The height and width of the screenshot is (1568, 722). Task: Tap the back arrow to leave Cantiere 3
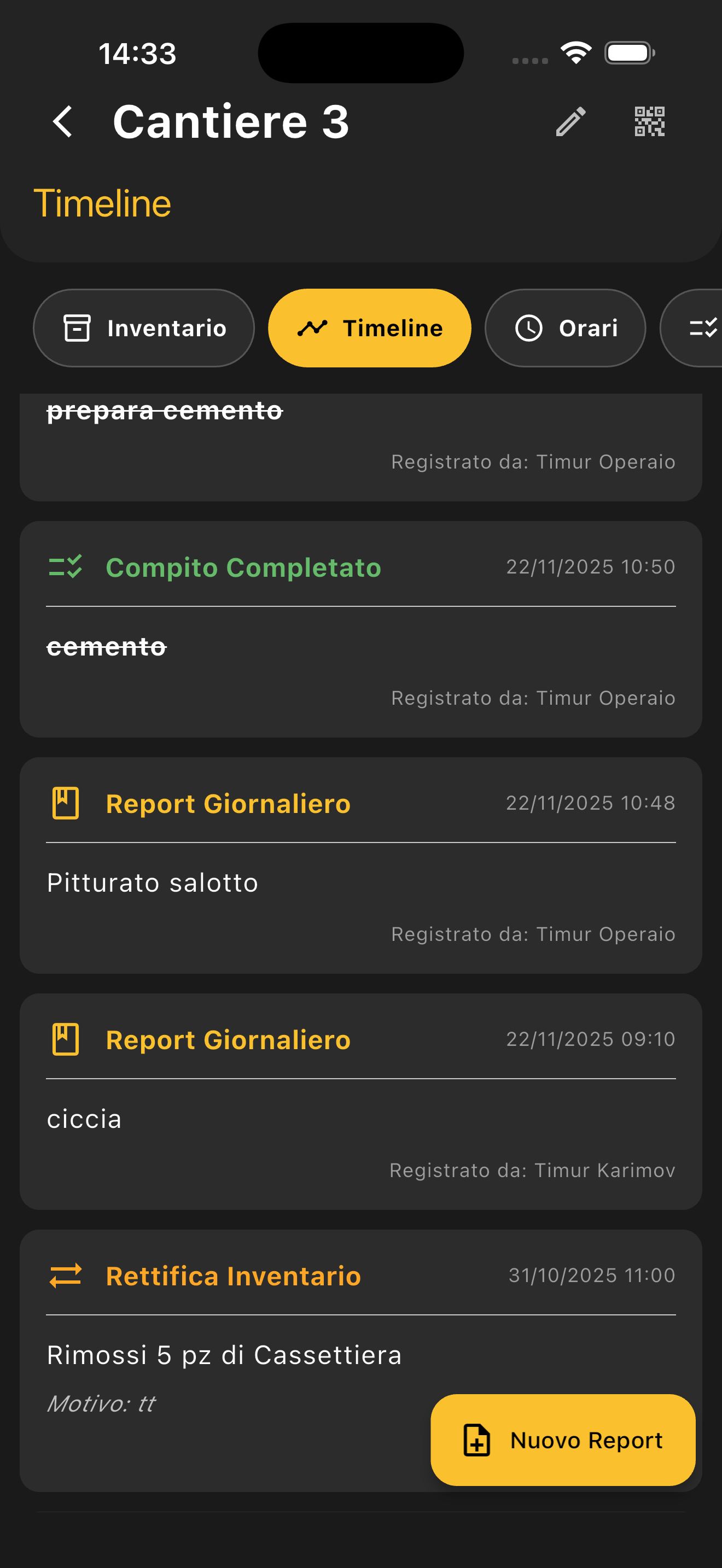pos(63,122)
